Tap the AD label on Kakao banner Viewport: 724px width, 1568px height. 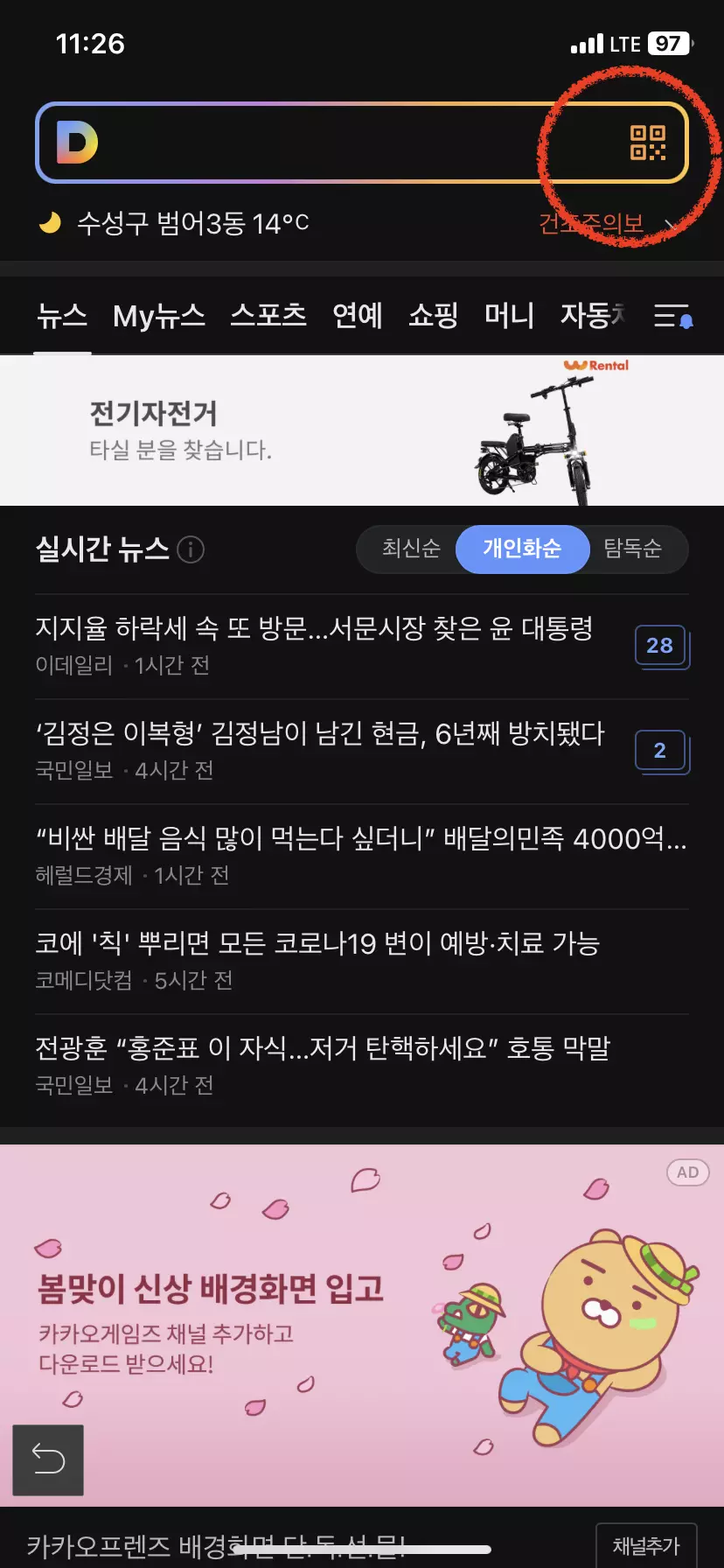tap(687, 1172)
